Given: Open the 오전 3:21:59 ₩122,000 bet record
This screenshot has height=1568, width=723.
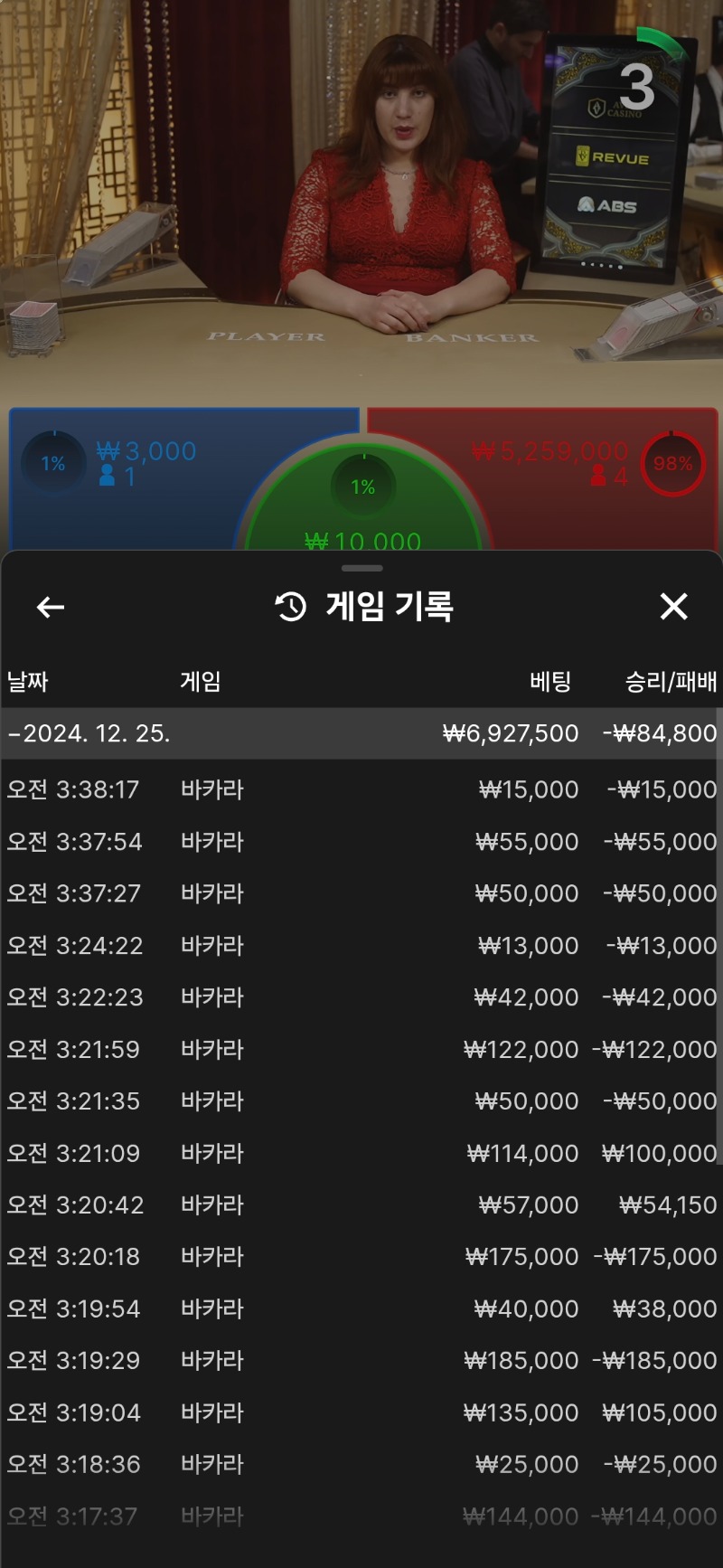Looking at the screenshot, I should (361, 1050).
